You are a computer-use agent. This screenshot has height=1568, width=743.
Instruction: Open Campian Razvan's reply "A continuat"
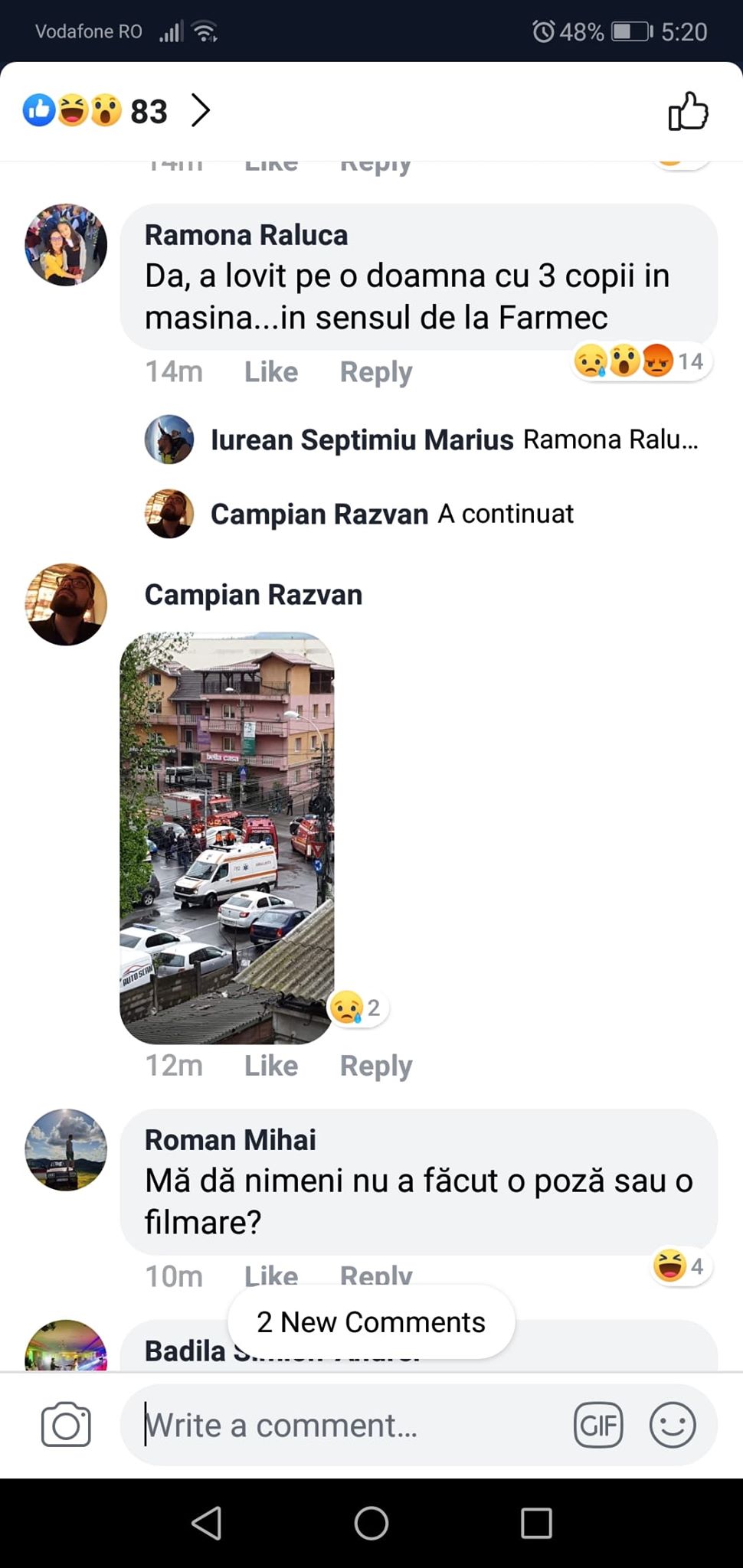[x=392, y=514]
